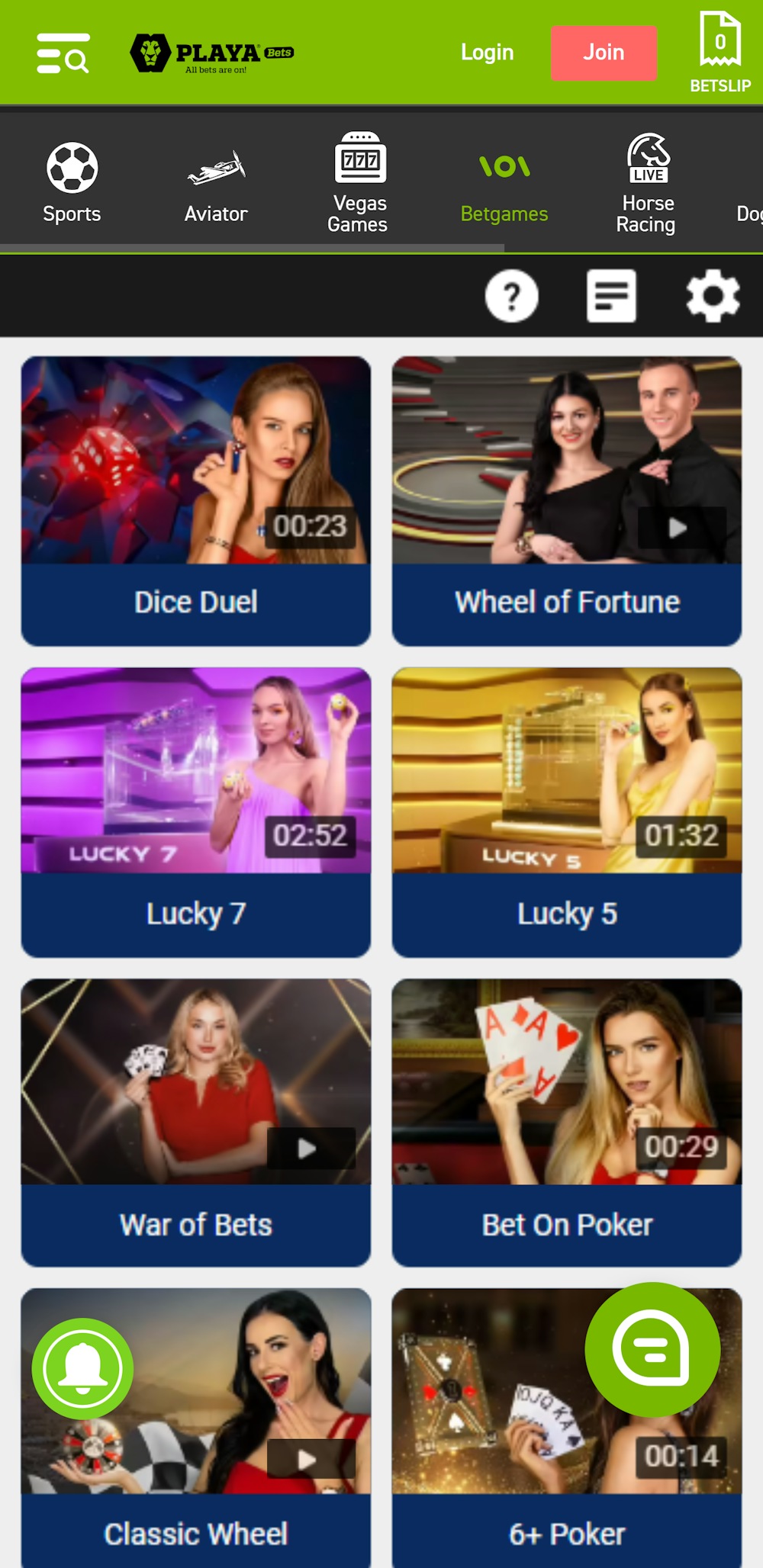Play the War of Bets video preview

point(307,1147)
